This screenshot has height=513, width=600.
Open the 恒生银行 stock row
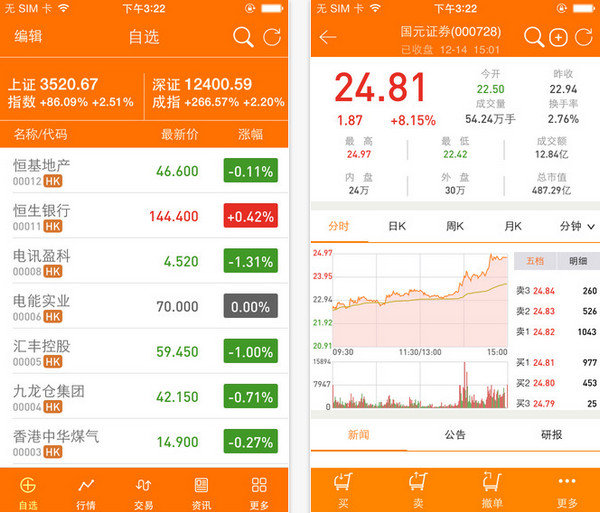pos(144,216)
